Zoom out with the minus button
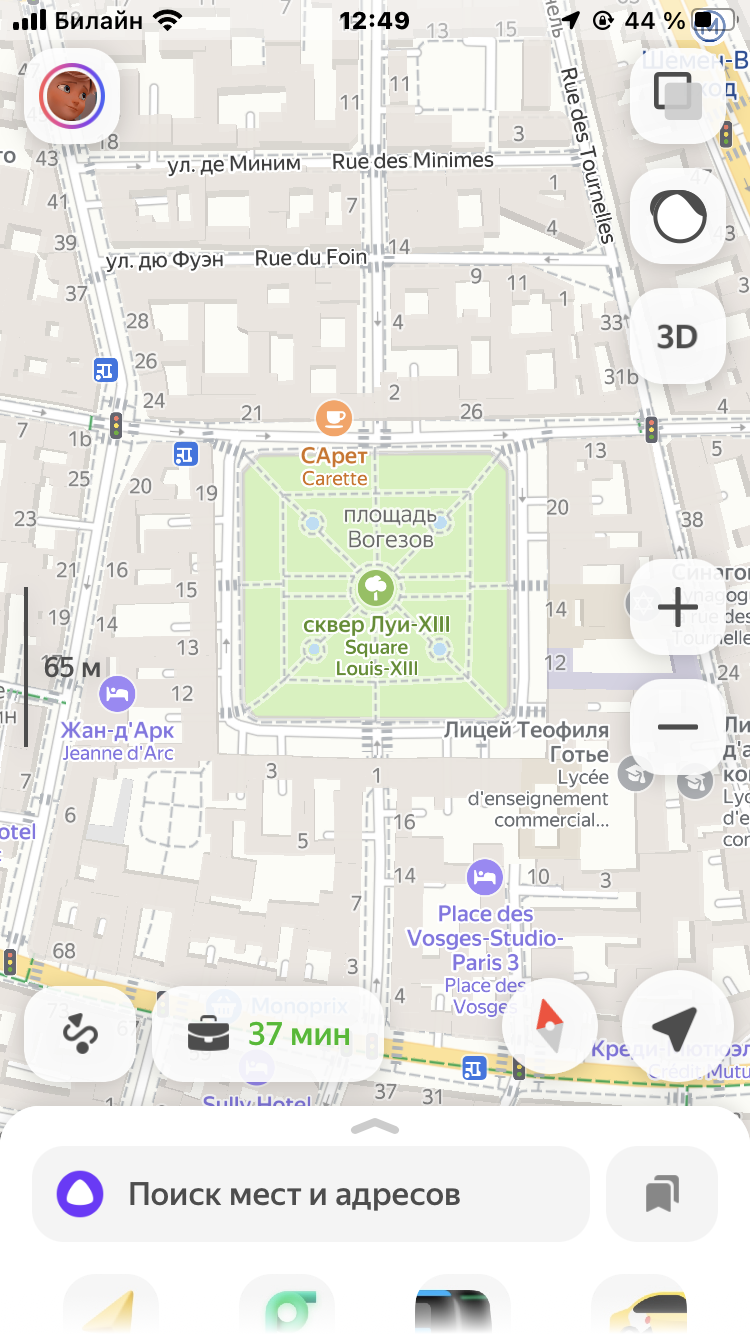Viewport: 750px width, 1334px height. tap(677, 726)
